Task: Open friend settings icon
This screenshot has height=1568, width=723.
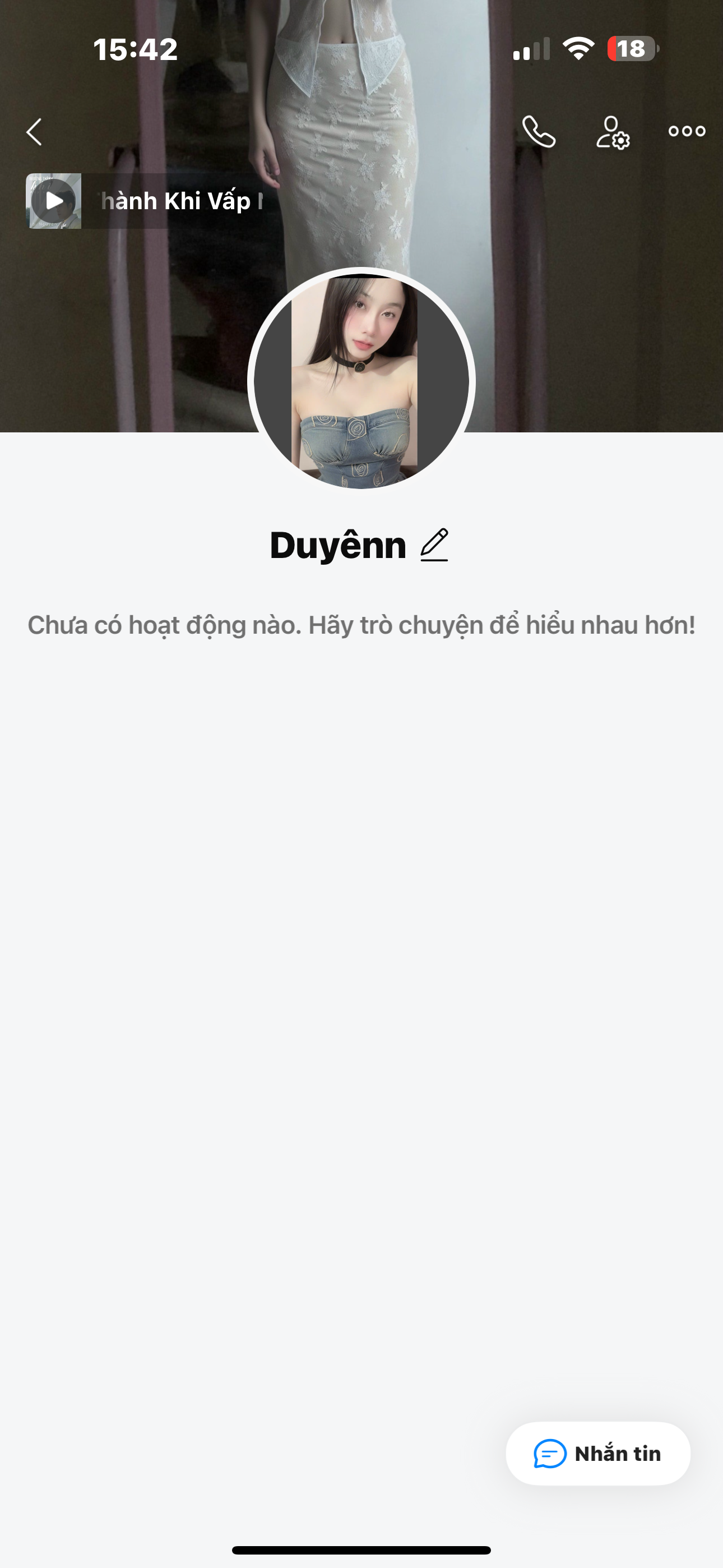Action: pyautogui.click(x=612, y=132)
